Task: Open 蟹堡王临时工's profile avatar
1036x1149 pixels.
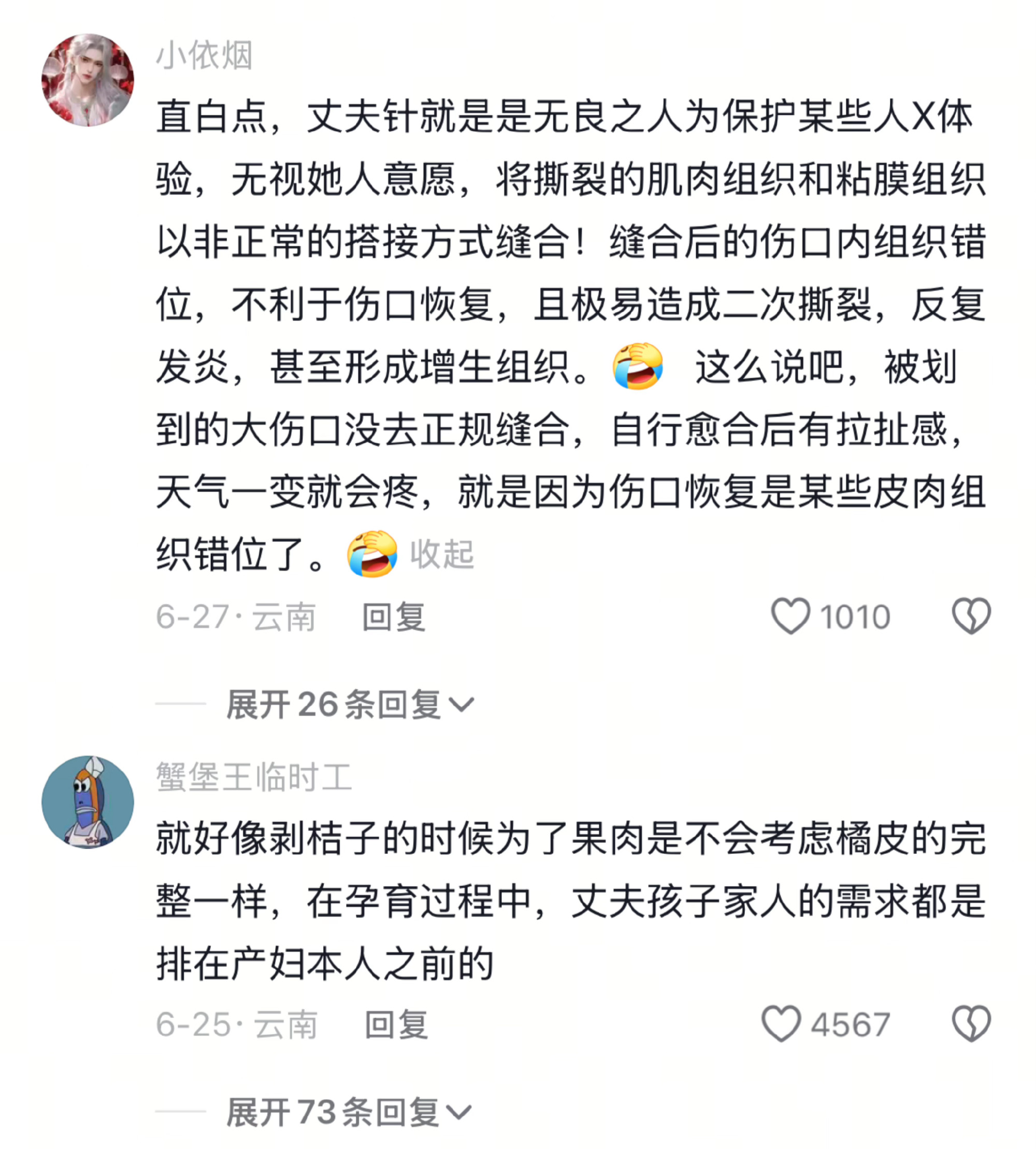Action: [88, 803]
